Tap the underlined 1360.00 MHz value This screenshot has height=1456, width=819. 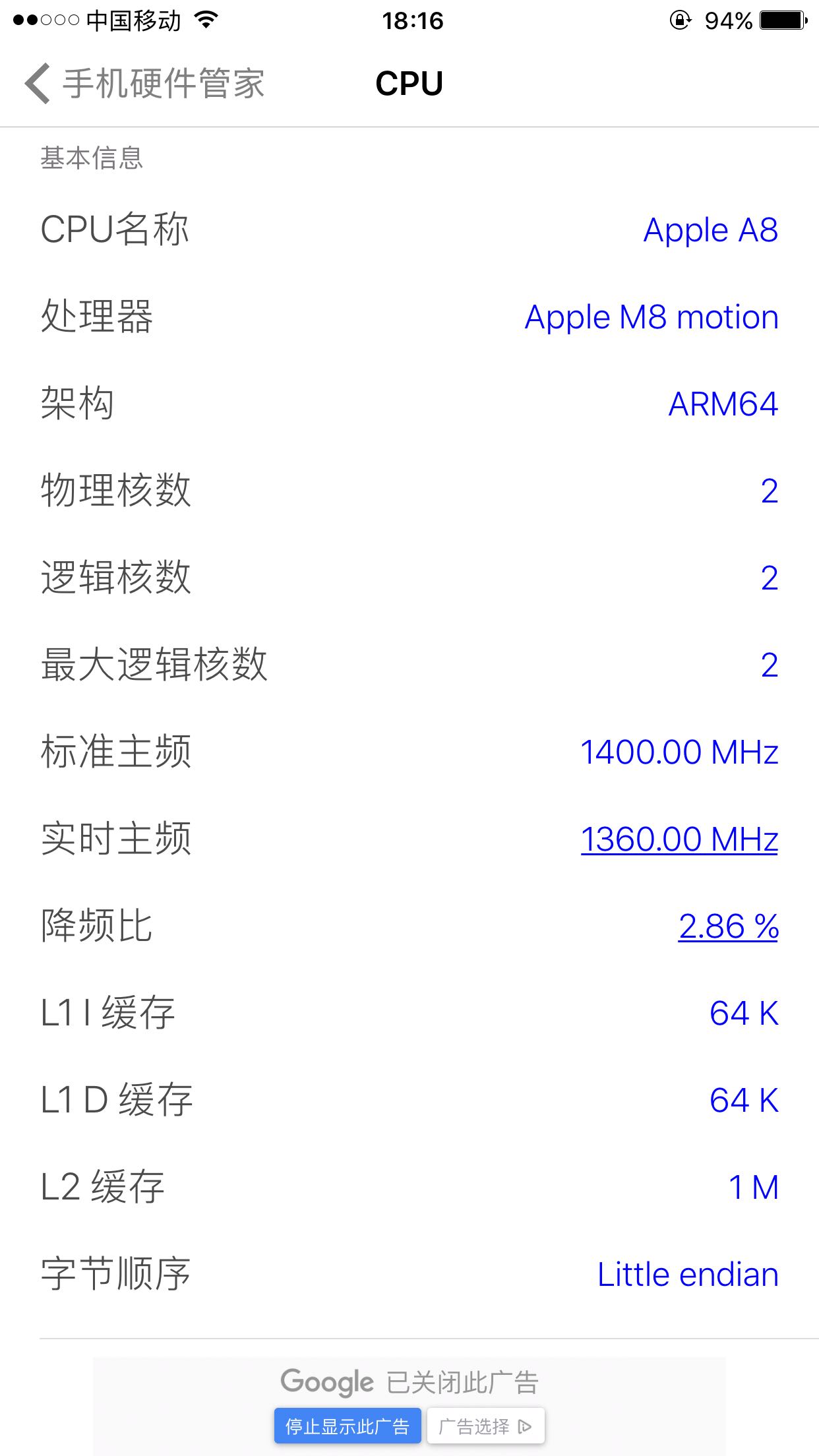(679, 839)
